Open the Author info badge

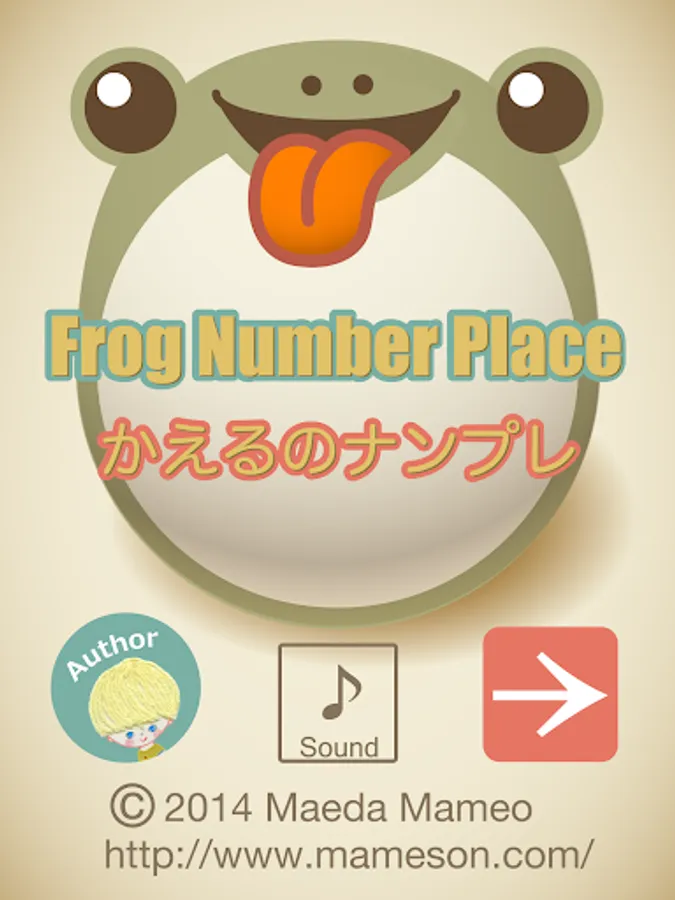[x=126, y=689]
